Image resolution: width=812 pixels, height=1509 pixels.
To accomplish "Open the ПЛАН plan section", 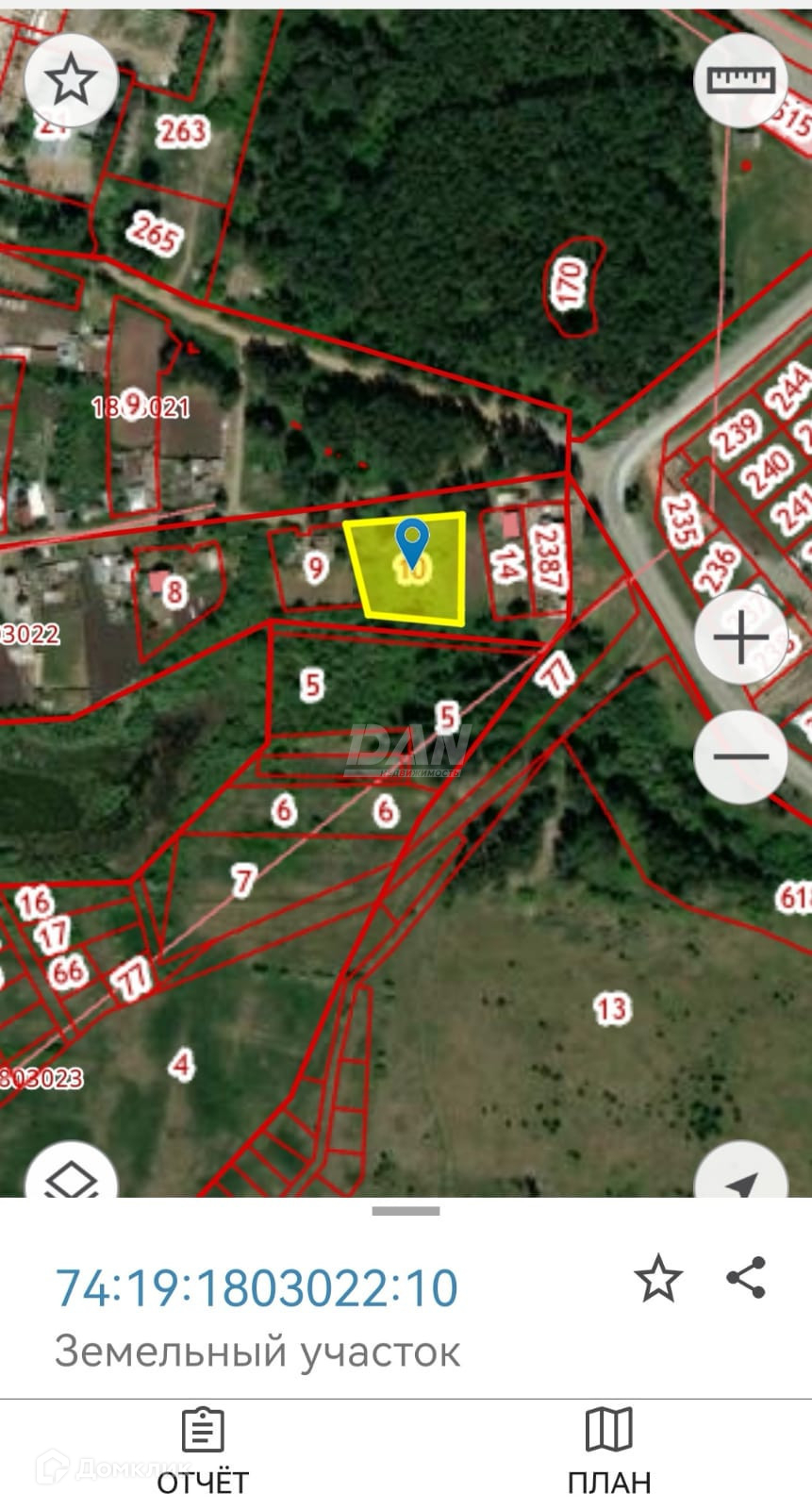I will coord(609,1452).
